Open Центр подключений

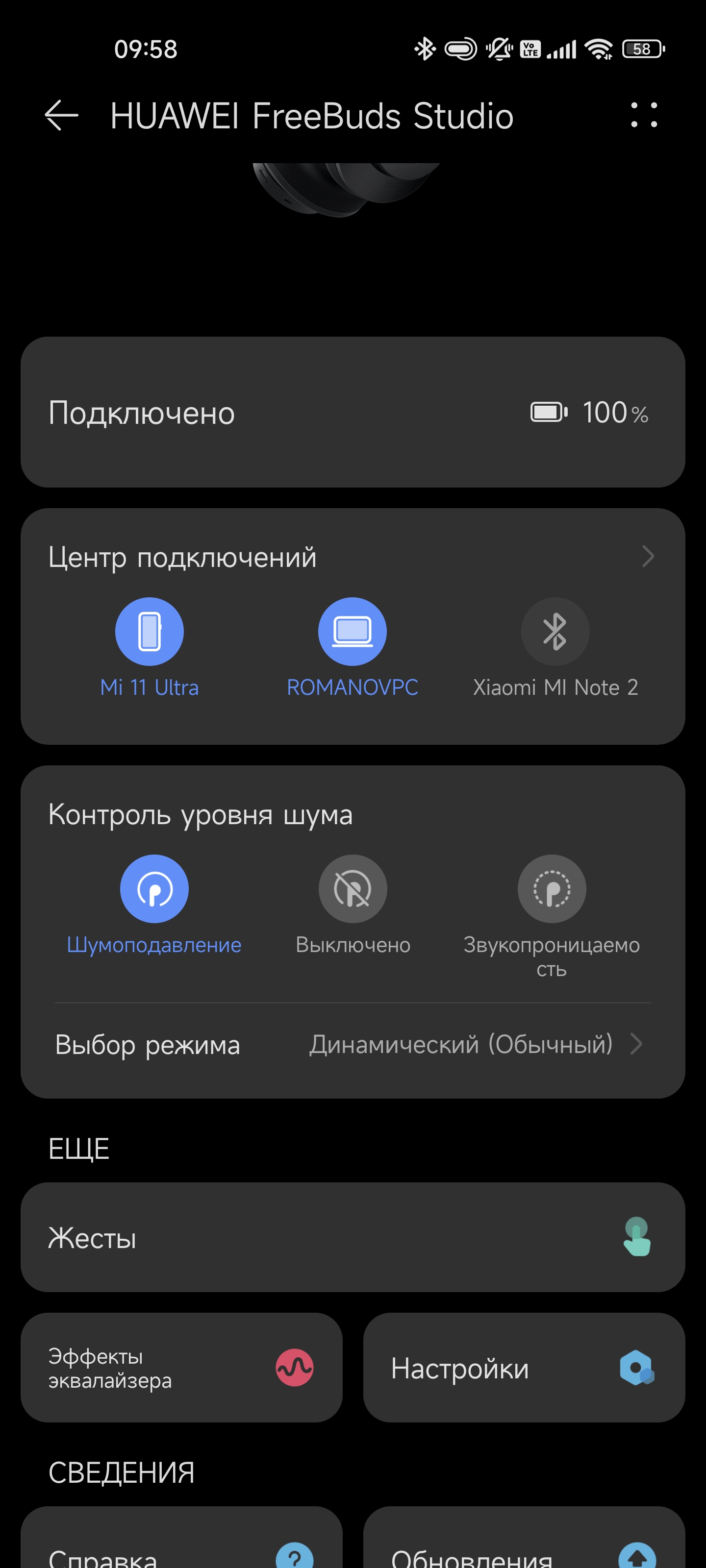(x=352, y=556)
